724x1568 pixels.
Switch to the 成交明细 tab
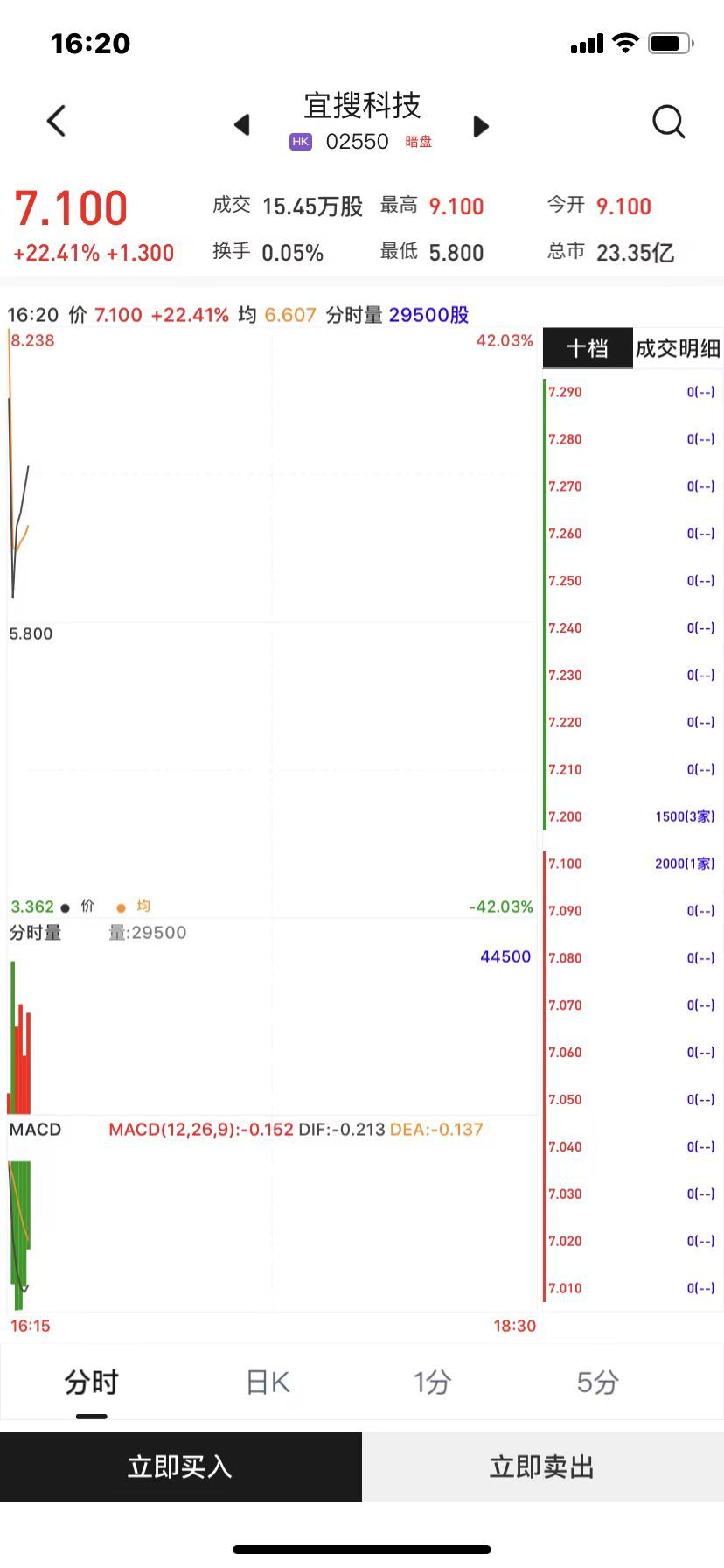pyautogui.click(x=678, y=349)
